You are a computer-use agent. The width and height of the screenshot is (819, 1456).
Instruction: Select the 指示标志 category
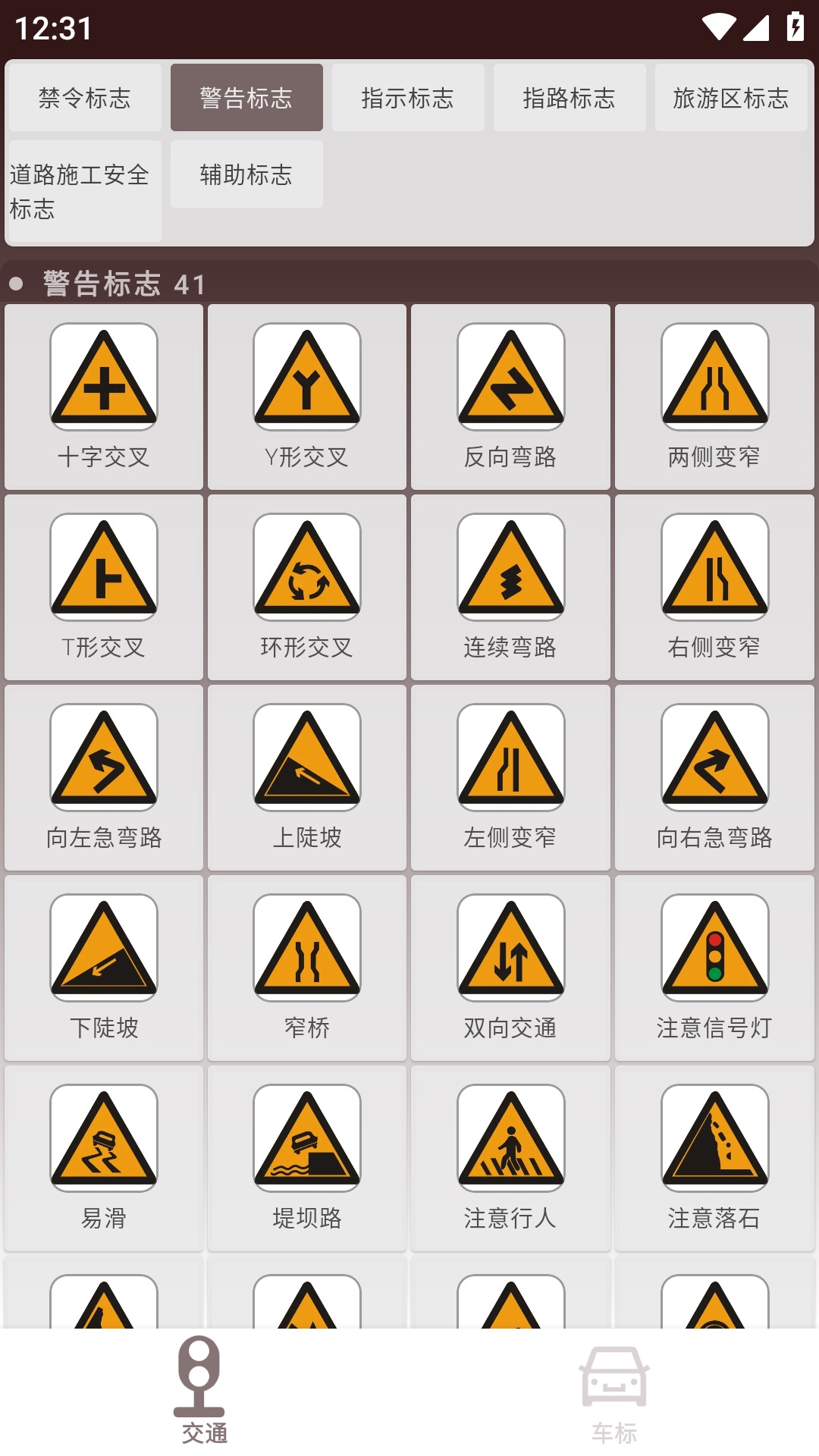408,98
